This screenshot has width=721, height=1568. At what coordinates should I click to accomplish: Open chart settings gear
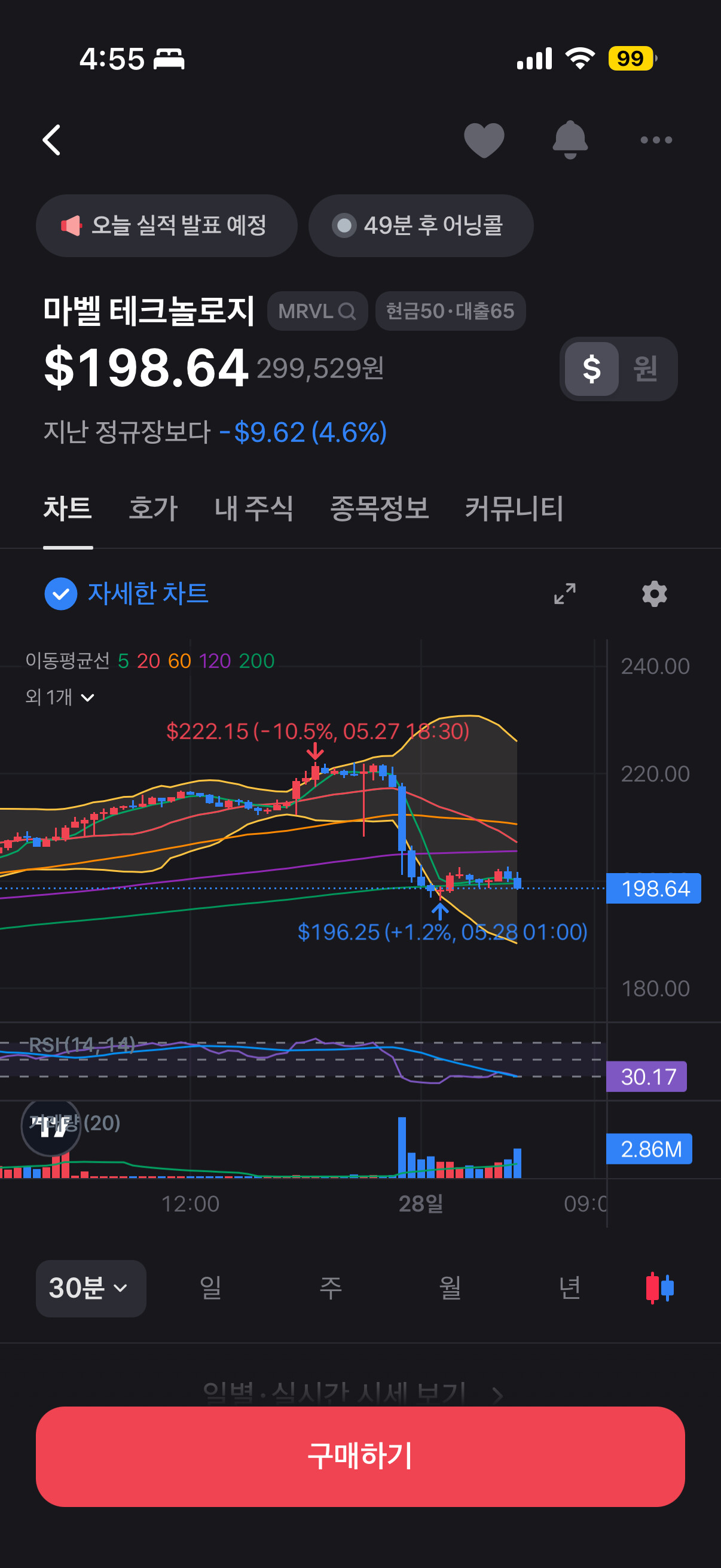(x=654, y=593)
